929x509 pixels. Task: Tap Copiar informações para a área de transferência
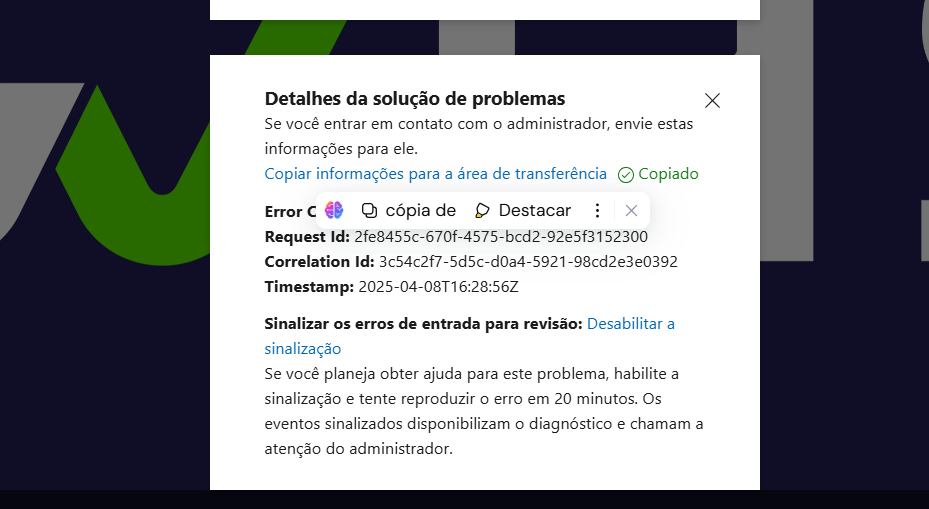point(435,174)
